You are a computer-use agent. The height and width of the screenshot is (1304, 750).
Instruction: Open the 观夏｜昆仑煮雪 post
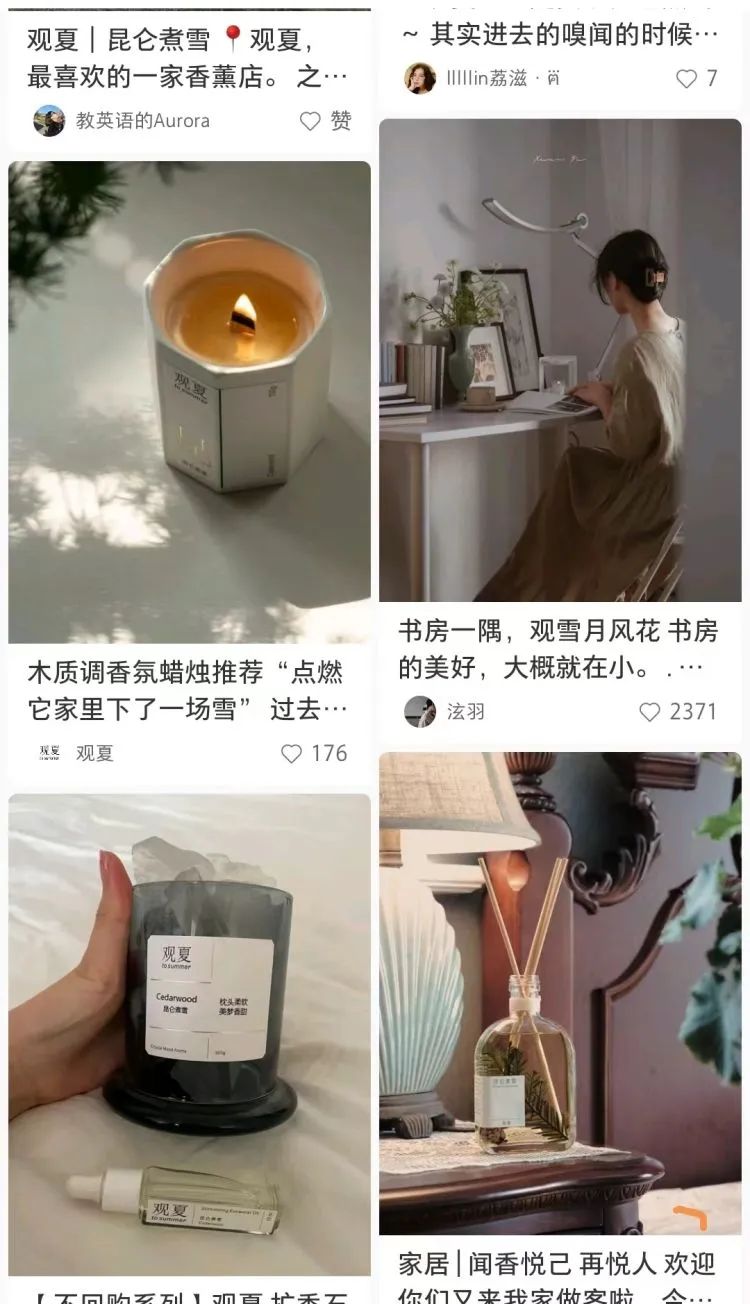click(189, 57)
